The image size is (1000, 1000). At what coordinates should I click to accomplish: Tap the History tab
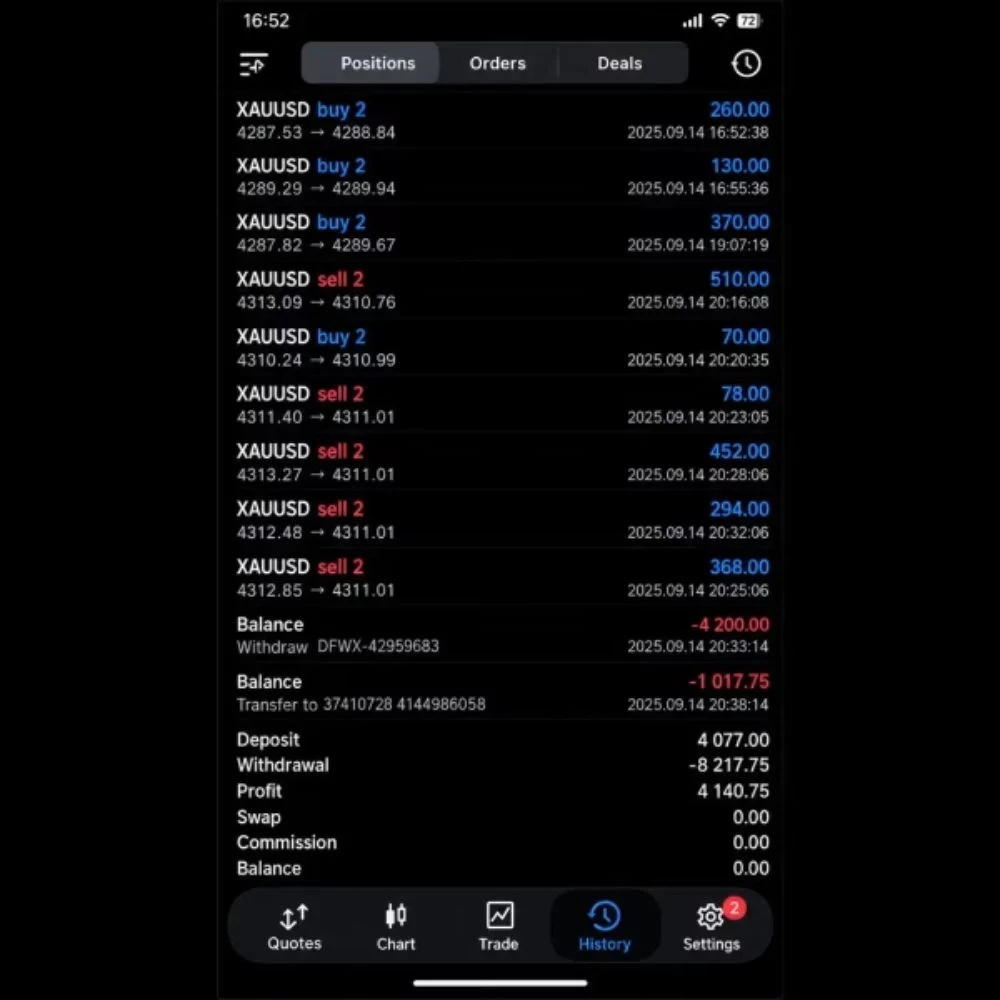pyautogui.click(x=604, y=927)
